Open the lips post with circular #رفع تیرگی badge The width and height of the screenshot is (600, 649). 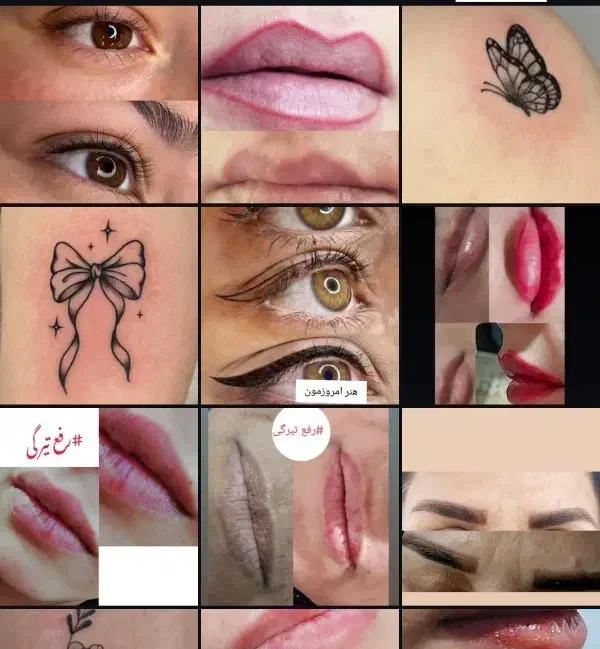[299, 506]
